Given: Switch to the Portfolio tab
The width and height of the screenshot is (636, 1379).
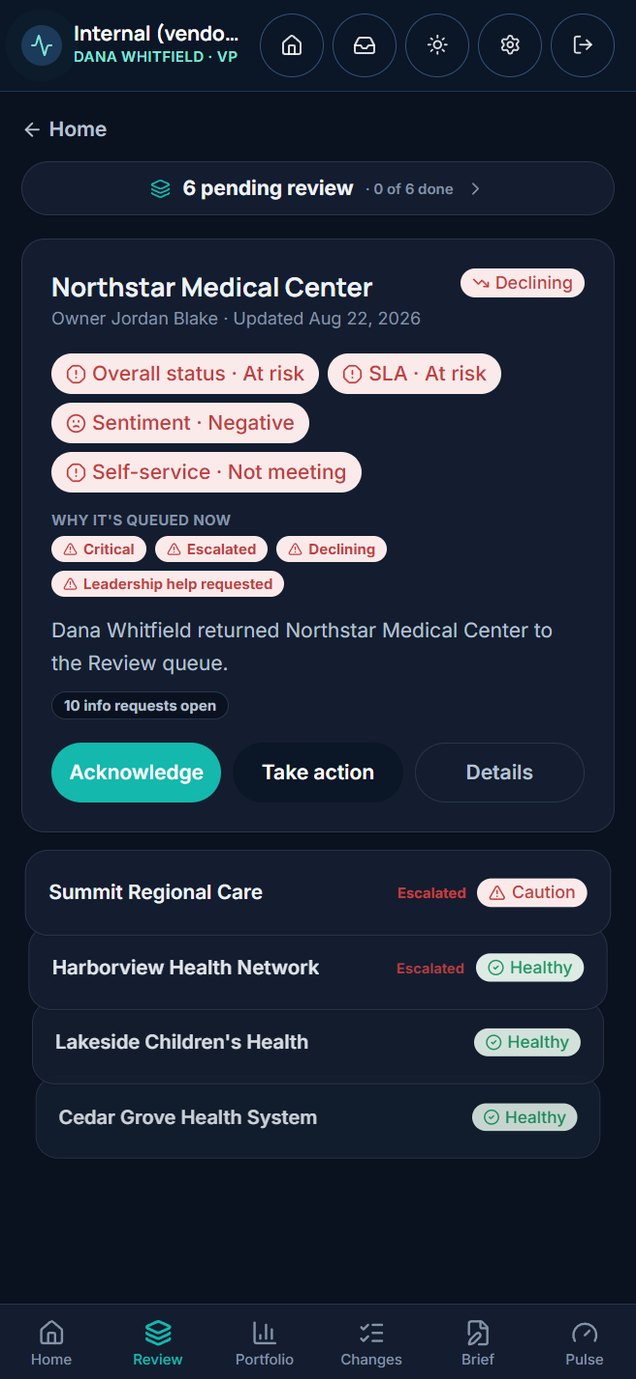Looking at the screenshot, I should click(264, 1342).
